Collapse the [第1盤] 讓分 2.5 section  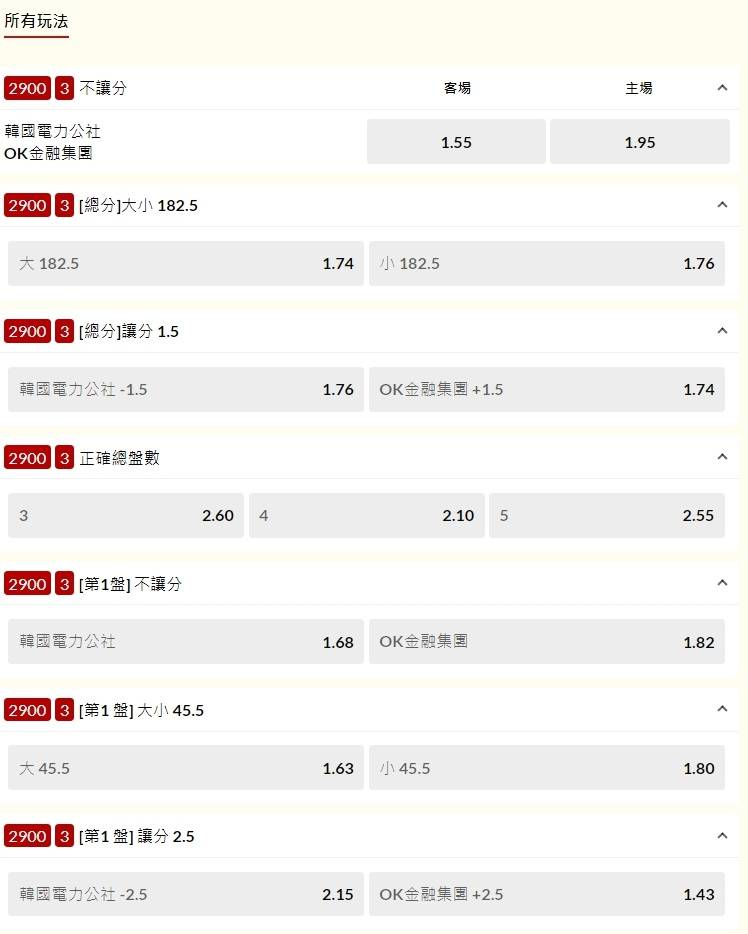point(722,835)
